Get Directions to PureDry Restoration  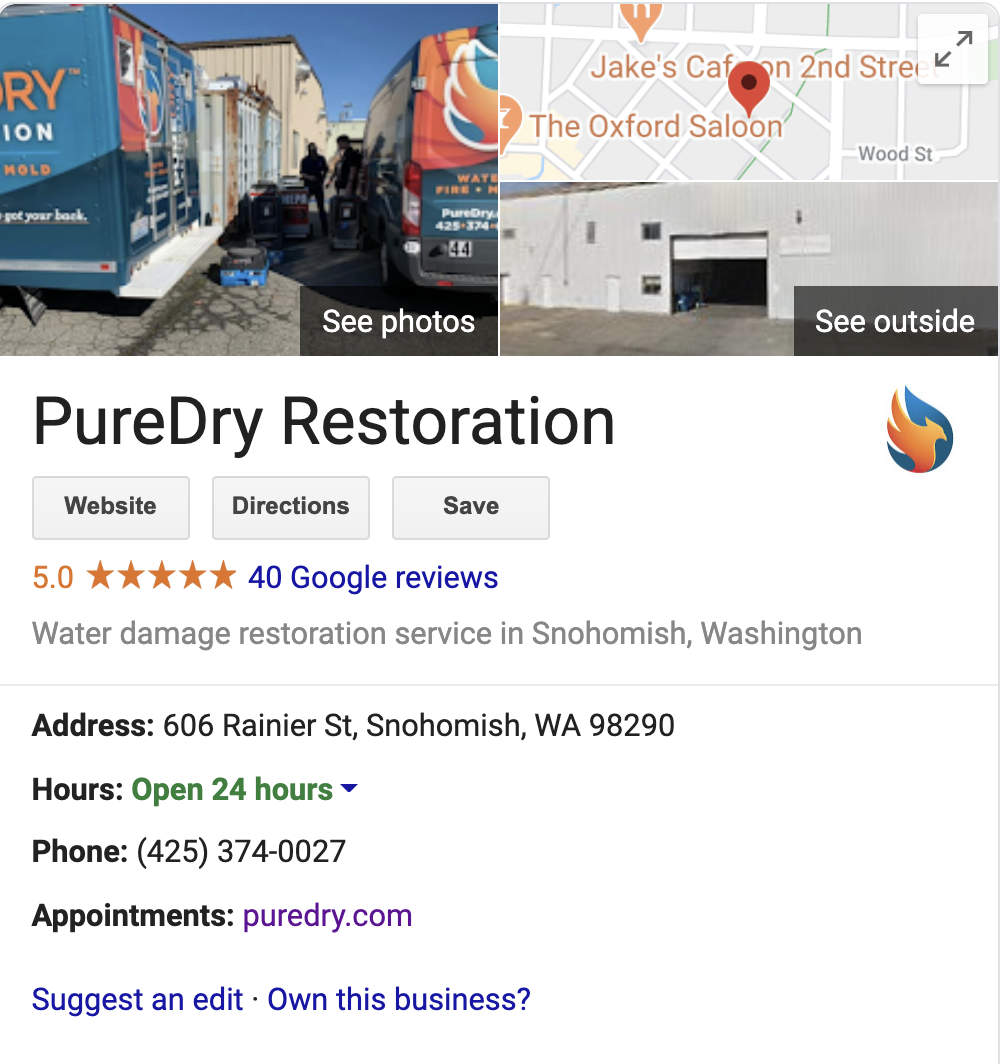290,506
